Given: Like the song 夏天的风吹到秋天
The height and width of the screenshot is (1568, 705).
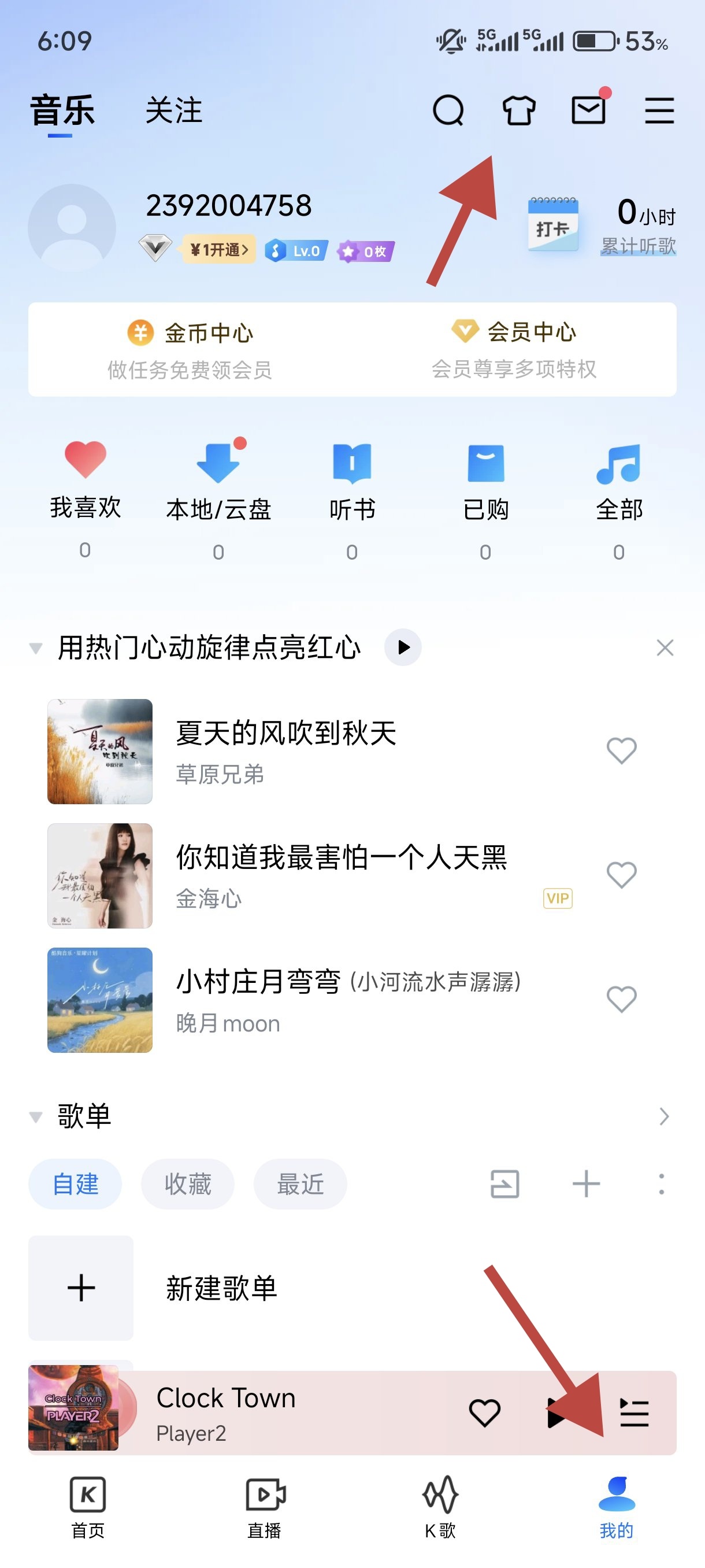Looking at the screenshot, I should [x=621, y=750].
